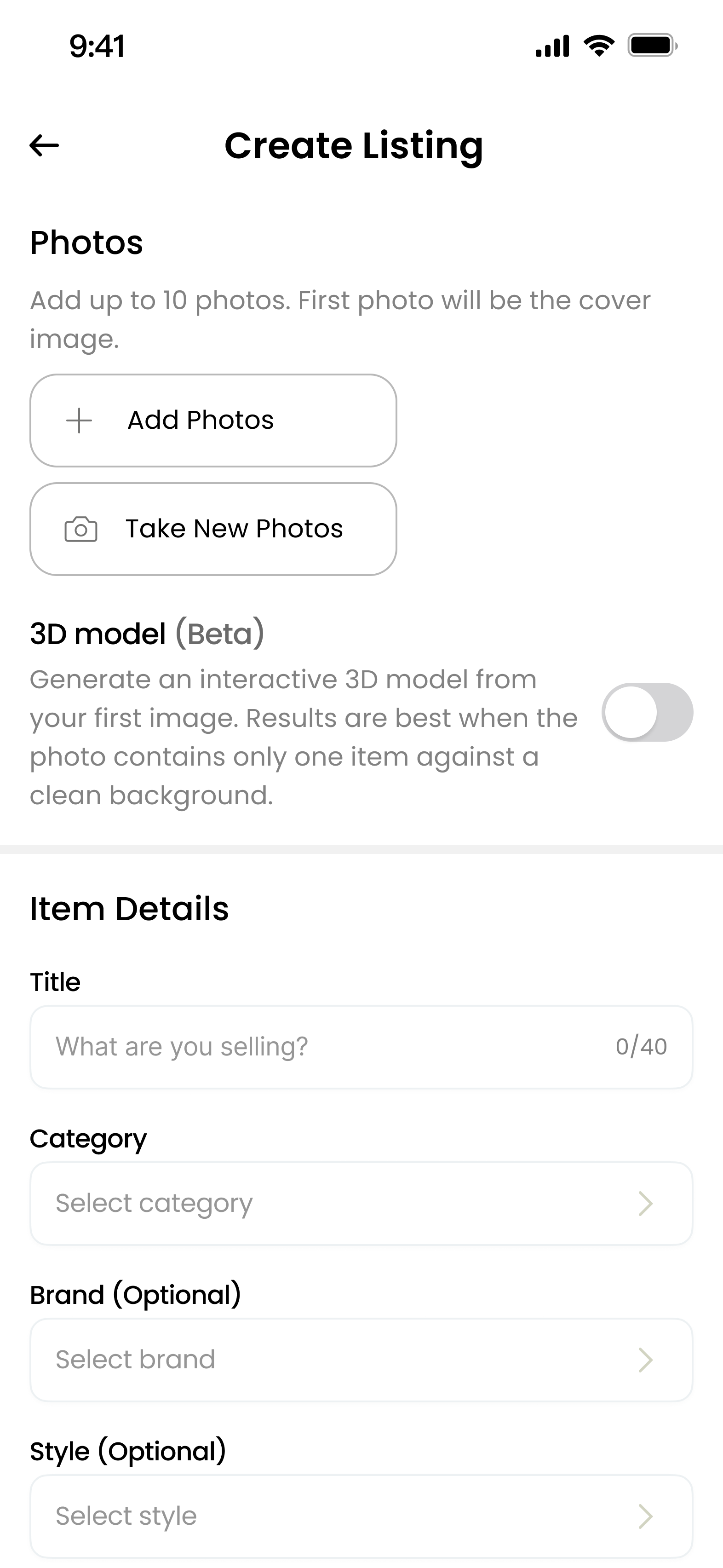Click the battery indicator icon
Image resolution: width=723 pixels, height=1568 pixels.
click(x=651, y=44)
